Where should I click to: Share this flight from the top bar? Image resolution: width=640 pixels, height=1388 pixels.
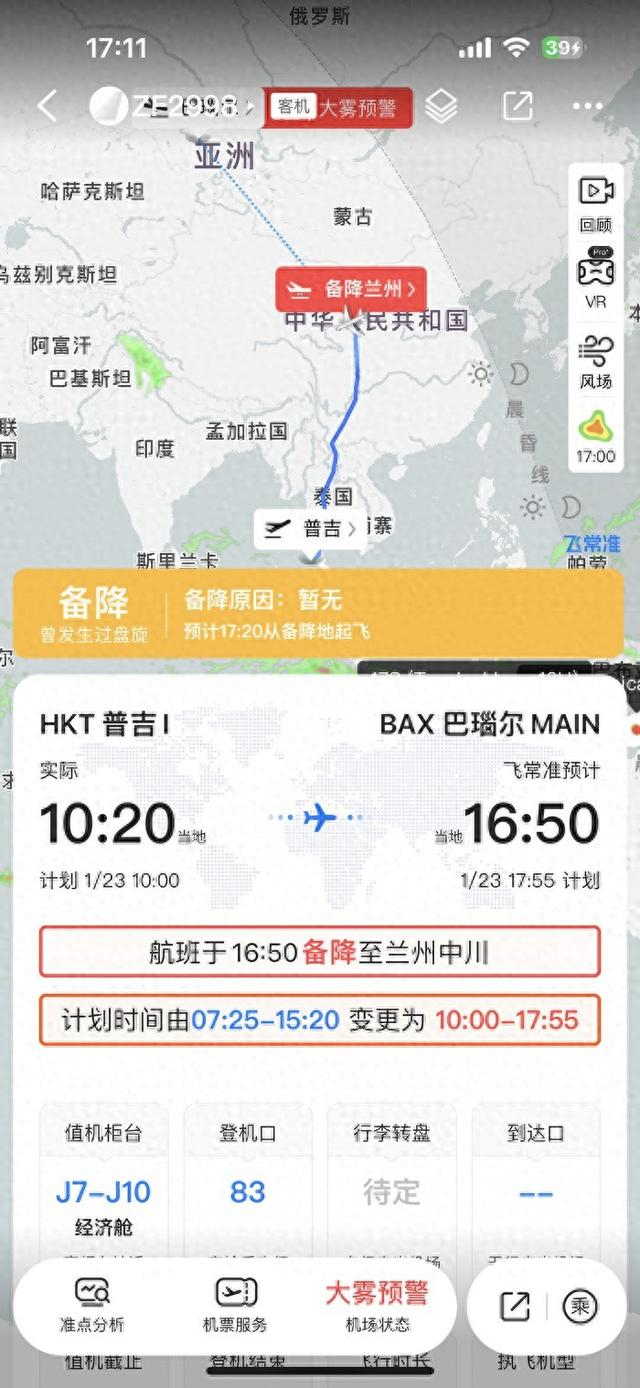tap(517, 106)
